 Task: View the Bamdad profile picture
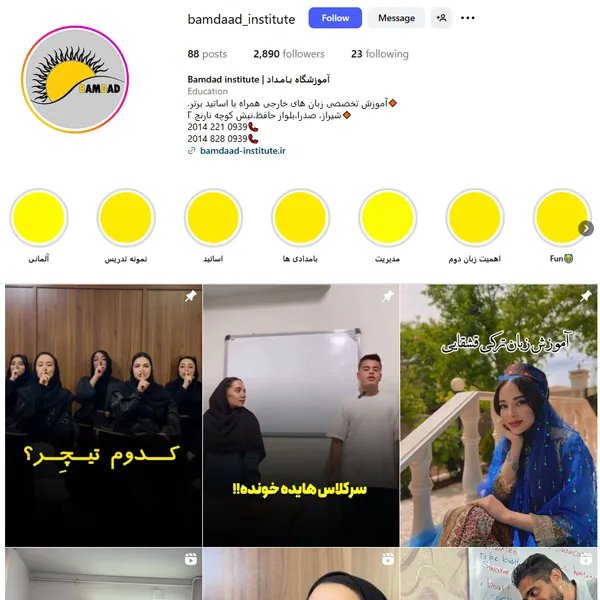(75, 80)
